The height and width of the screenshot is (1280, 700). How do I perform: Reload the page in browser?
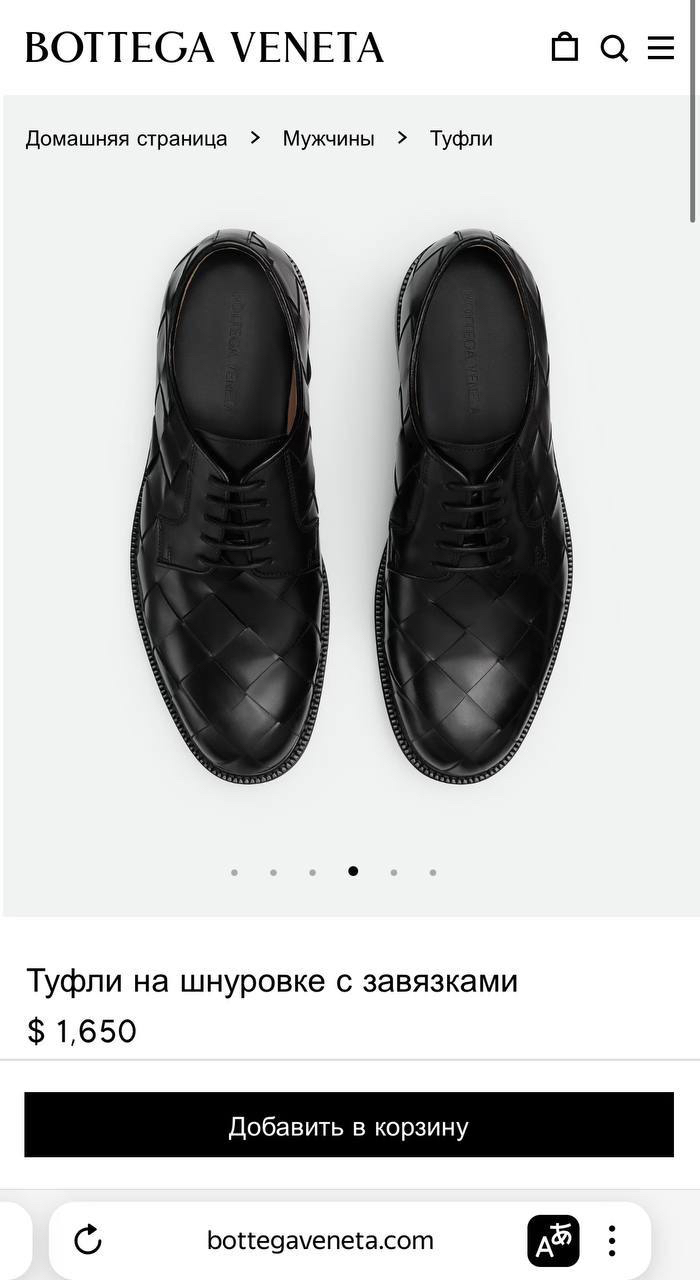pos(88,1240)
